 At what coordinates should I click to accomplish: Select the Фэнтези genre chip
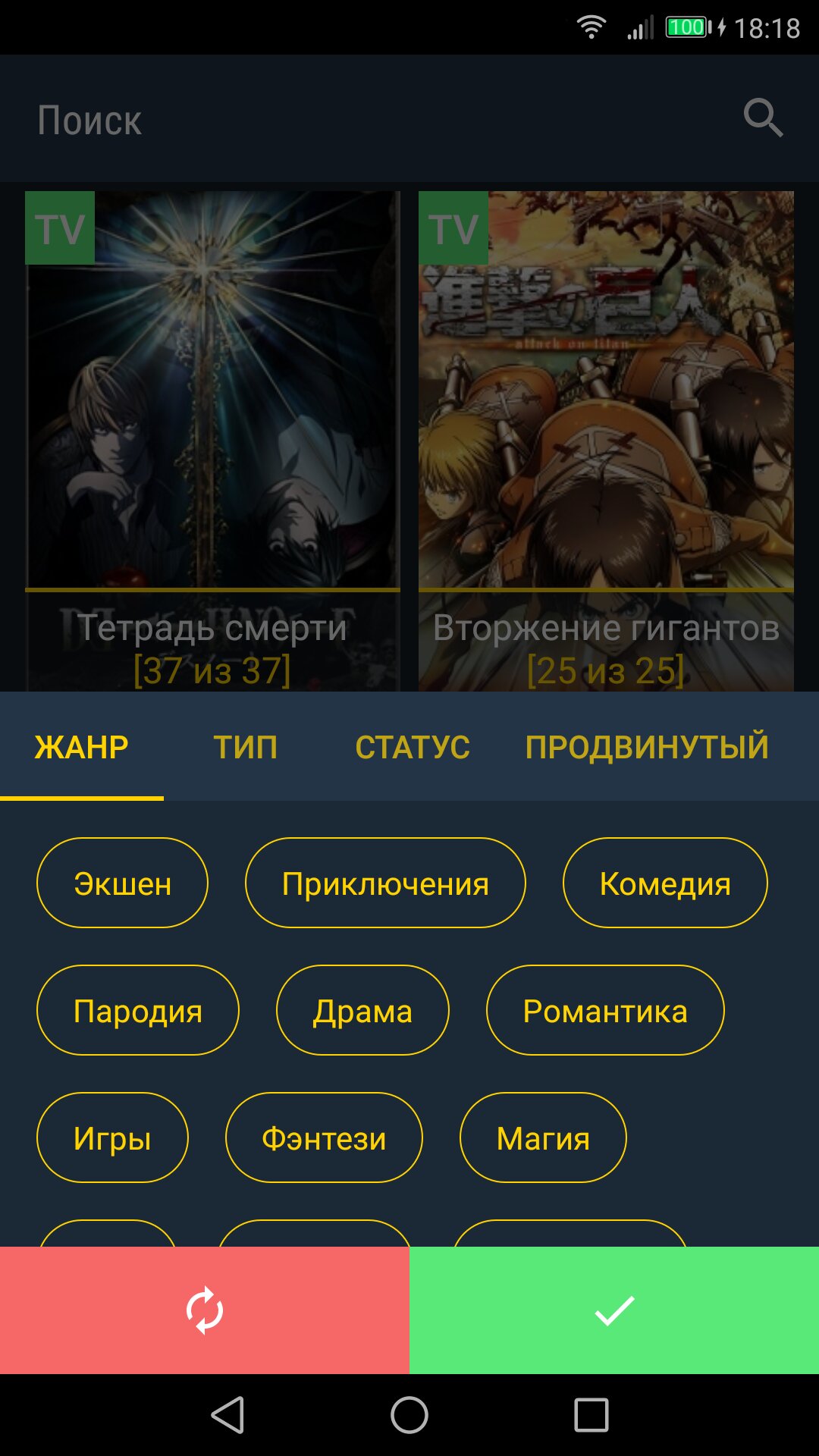pos(324,1138)
